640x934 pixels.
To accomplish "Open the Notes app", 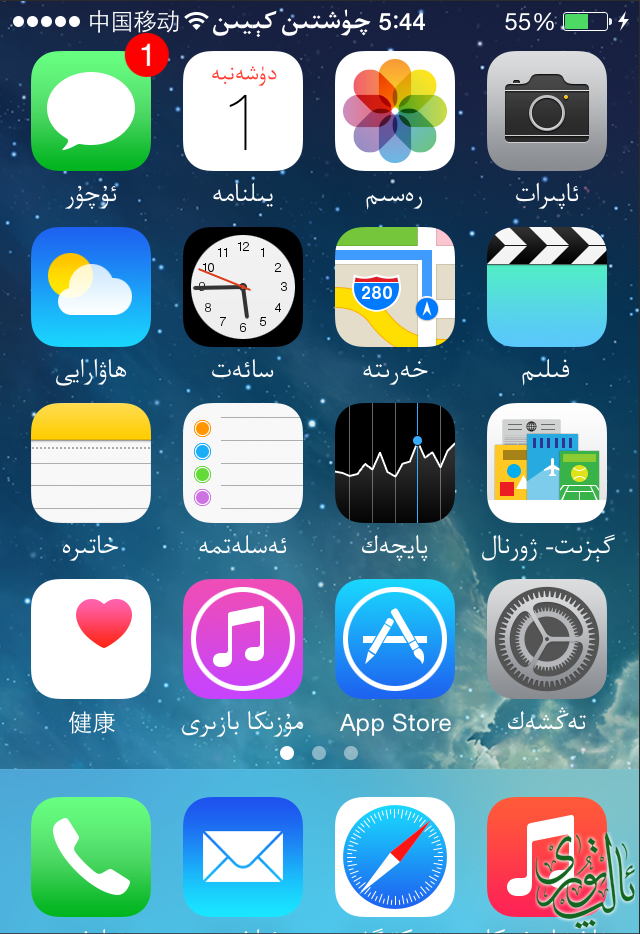I will (x=91, y=463).
